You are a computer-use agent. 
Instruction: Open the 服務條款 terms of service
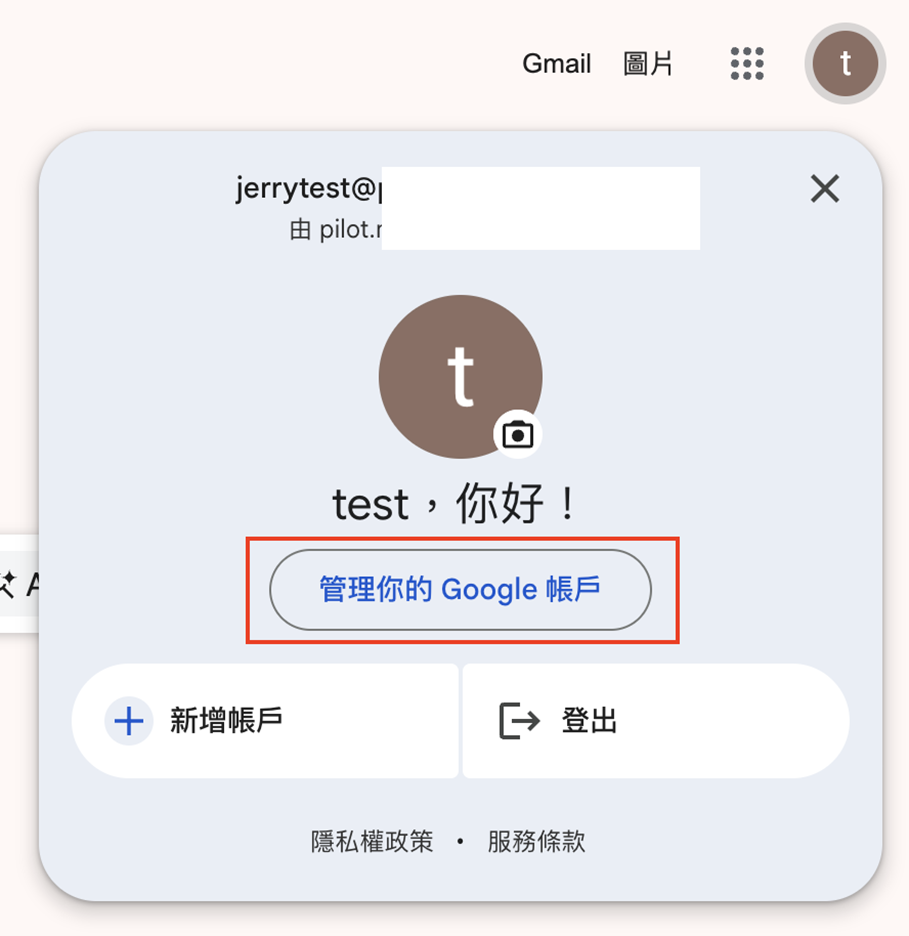[x=536, y=842]
